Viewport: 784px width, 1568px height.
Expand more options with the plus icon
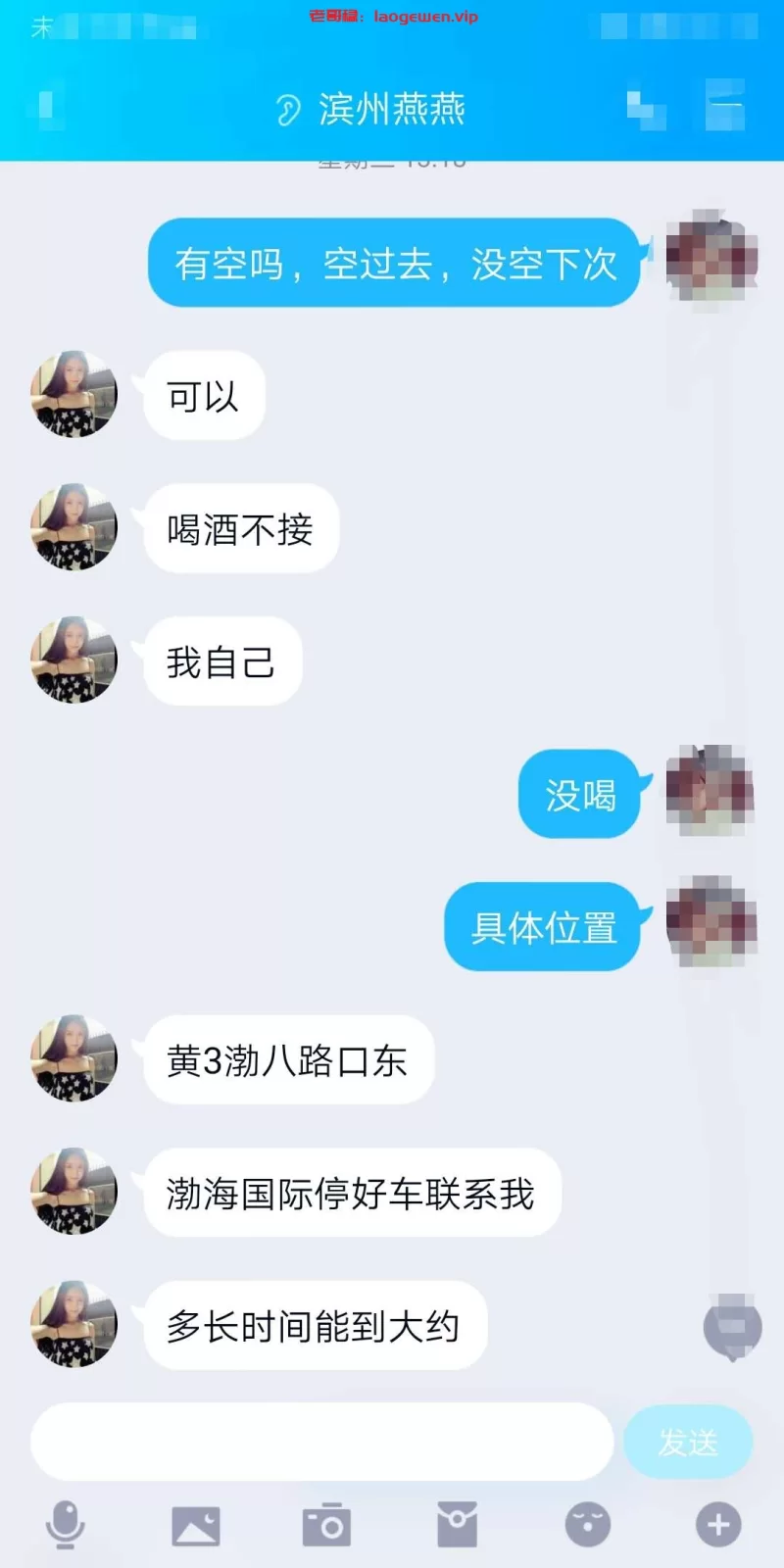click(x=718, y=1525)
